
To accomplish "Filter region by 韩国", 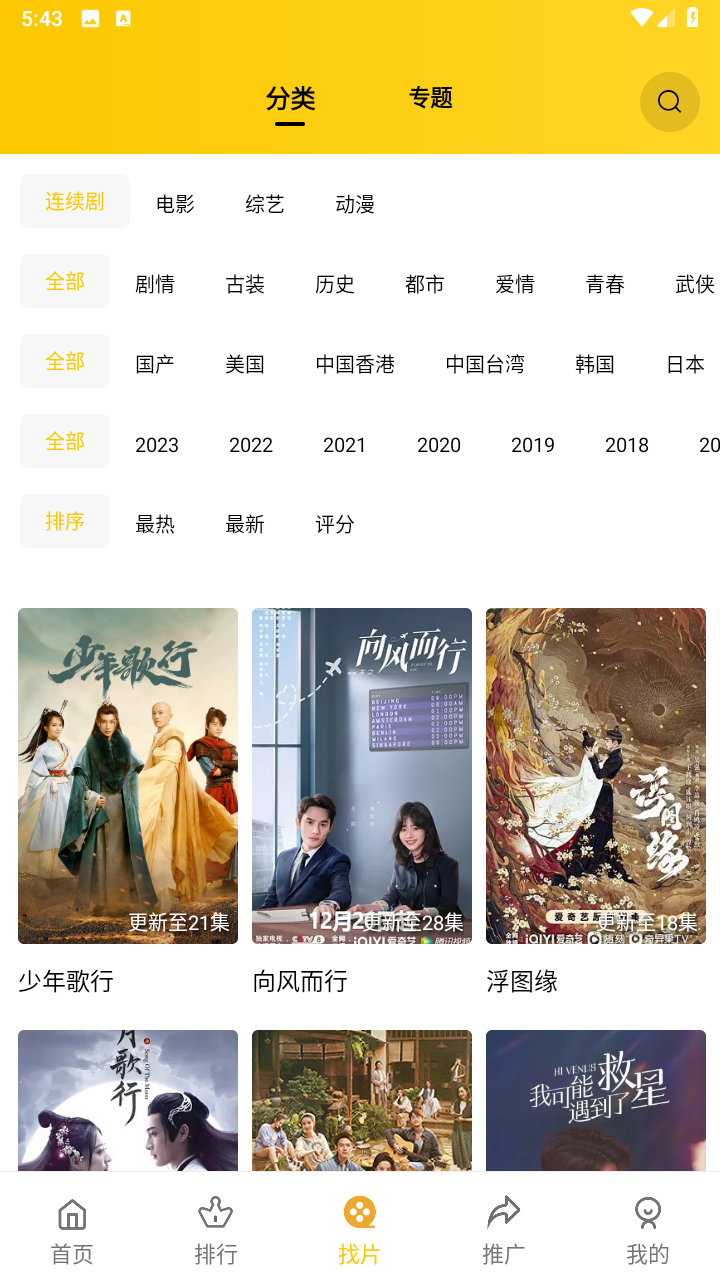I will pyautogui.click(x=595, y=364).
